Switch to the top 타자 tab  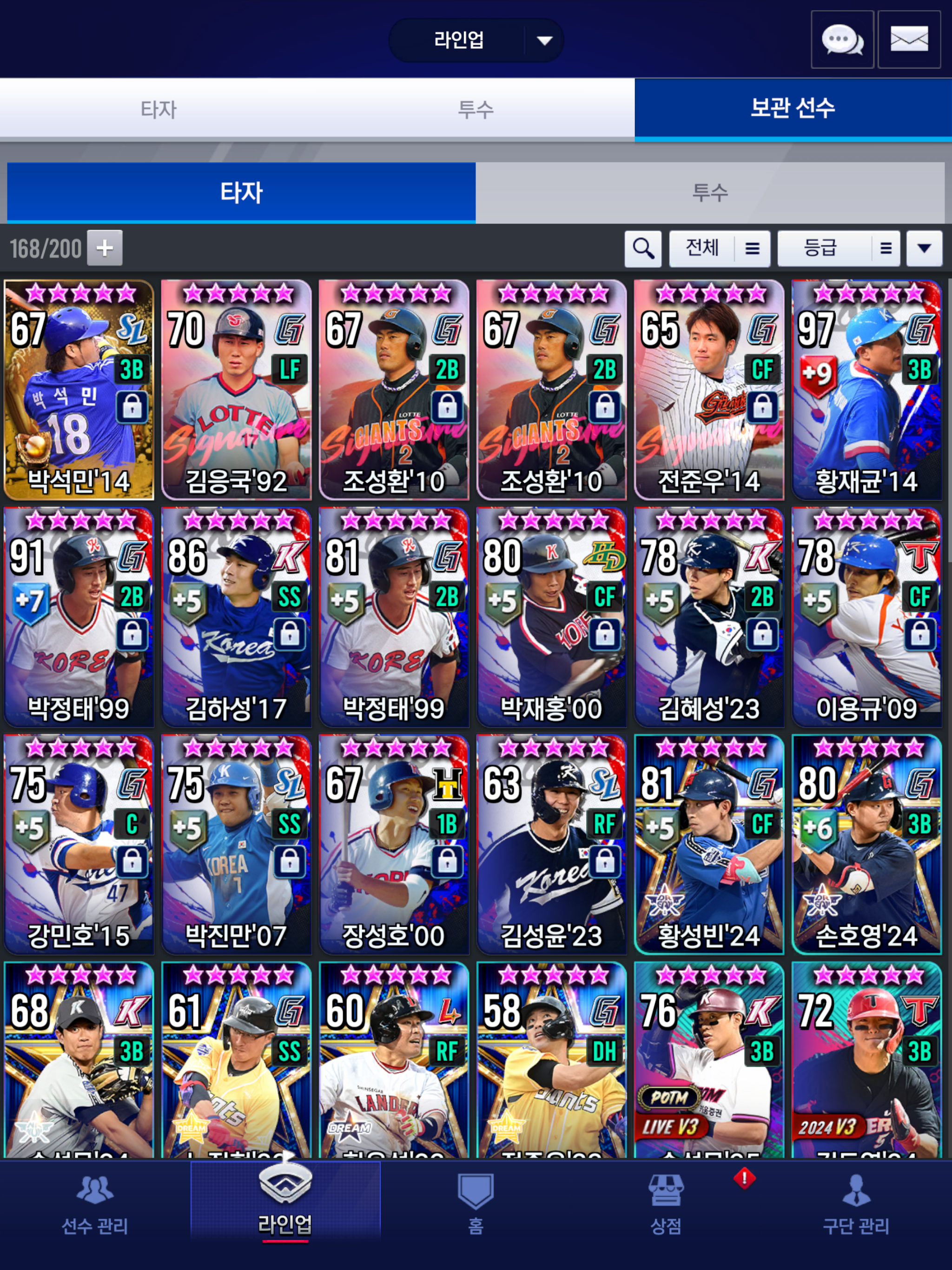click(x=159, y=109)
